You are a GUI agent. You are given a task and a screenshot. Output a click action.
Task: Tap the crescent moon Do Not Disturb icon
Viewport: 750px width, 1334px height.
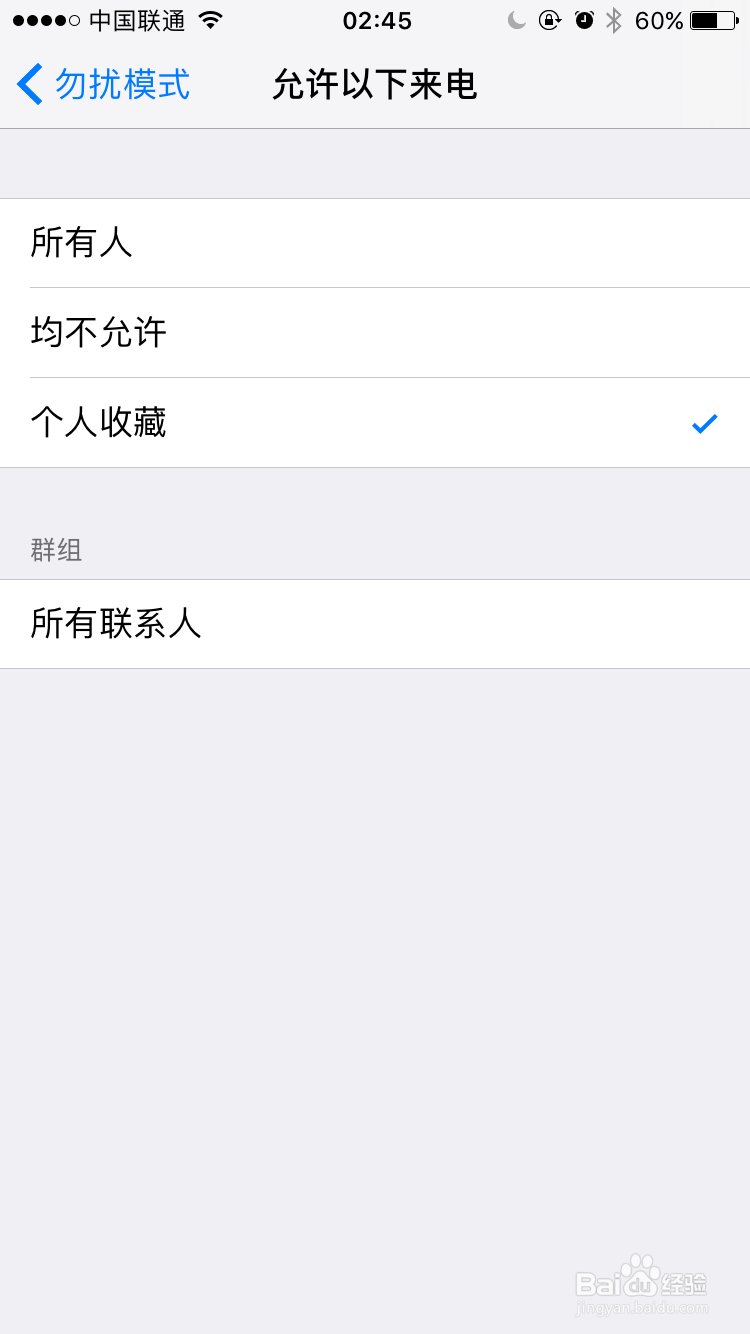tap(516, 20)
